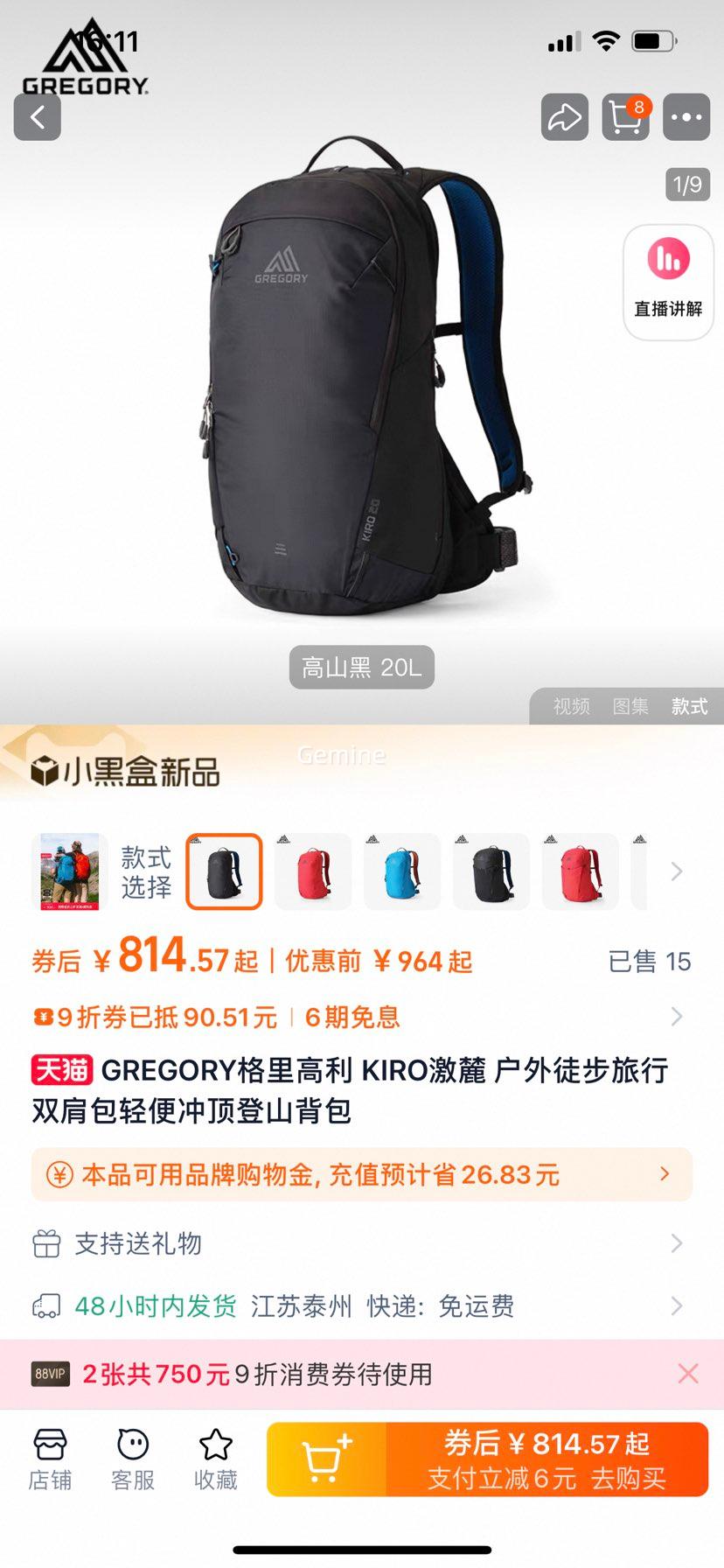Open the 直播讲解 live stream
The height and width of the screenshot is (1568, 724).
(666, 280)
